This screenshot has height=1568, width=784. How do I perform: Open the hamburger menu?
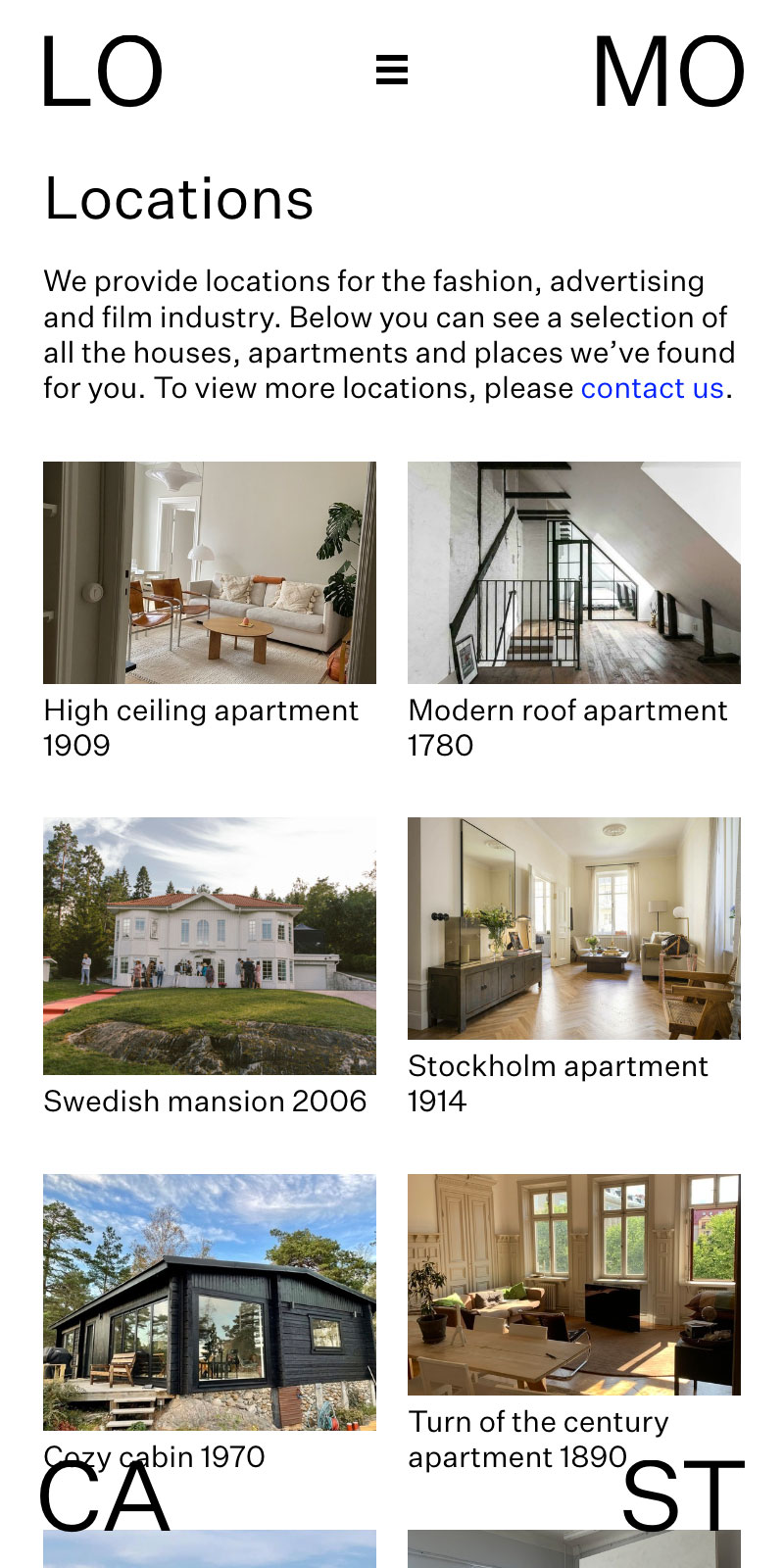[x=392, y=70]
